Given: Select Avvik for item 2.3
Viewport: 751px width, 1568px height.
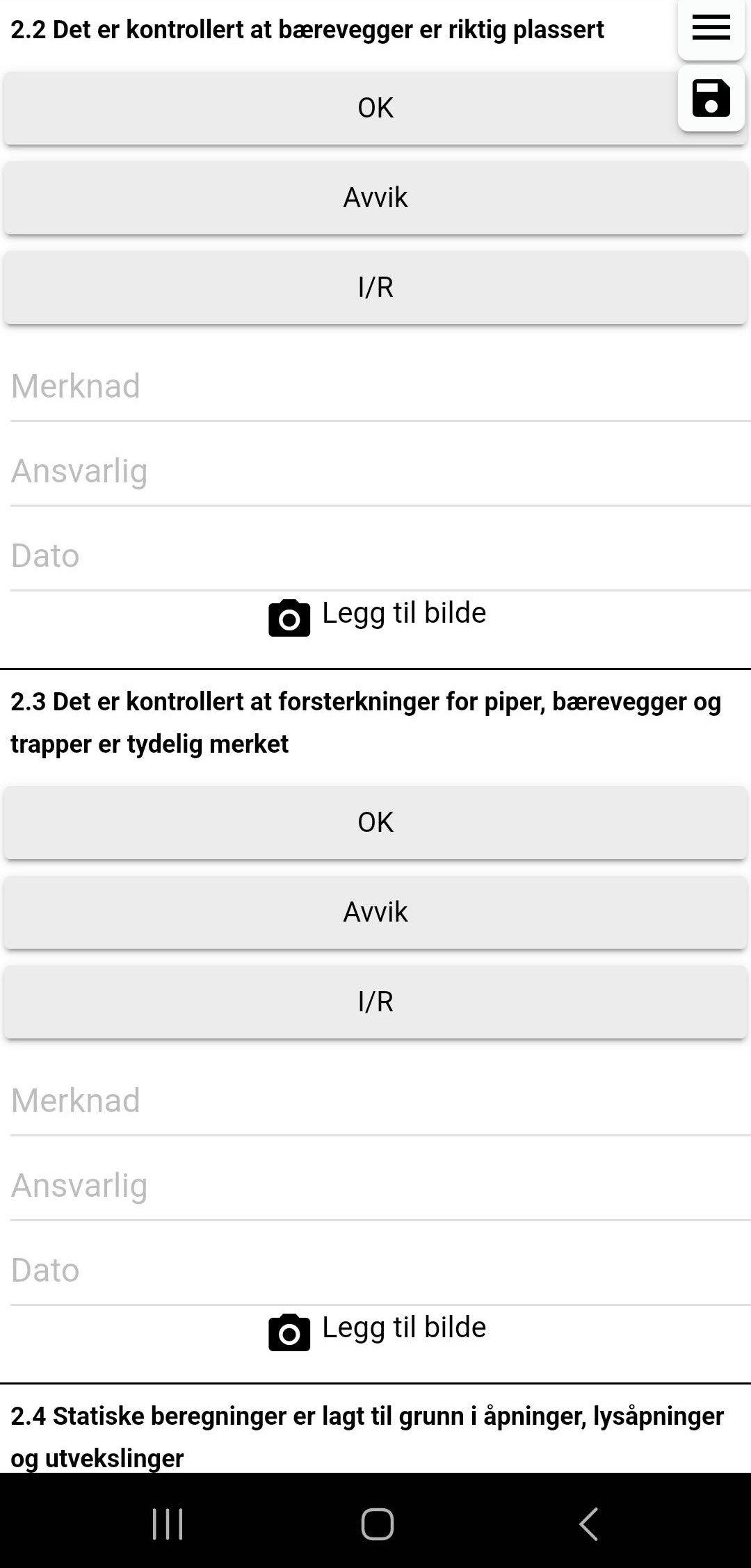Looking at the screenshot, I should tap(375, 912).
